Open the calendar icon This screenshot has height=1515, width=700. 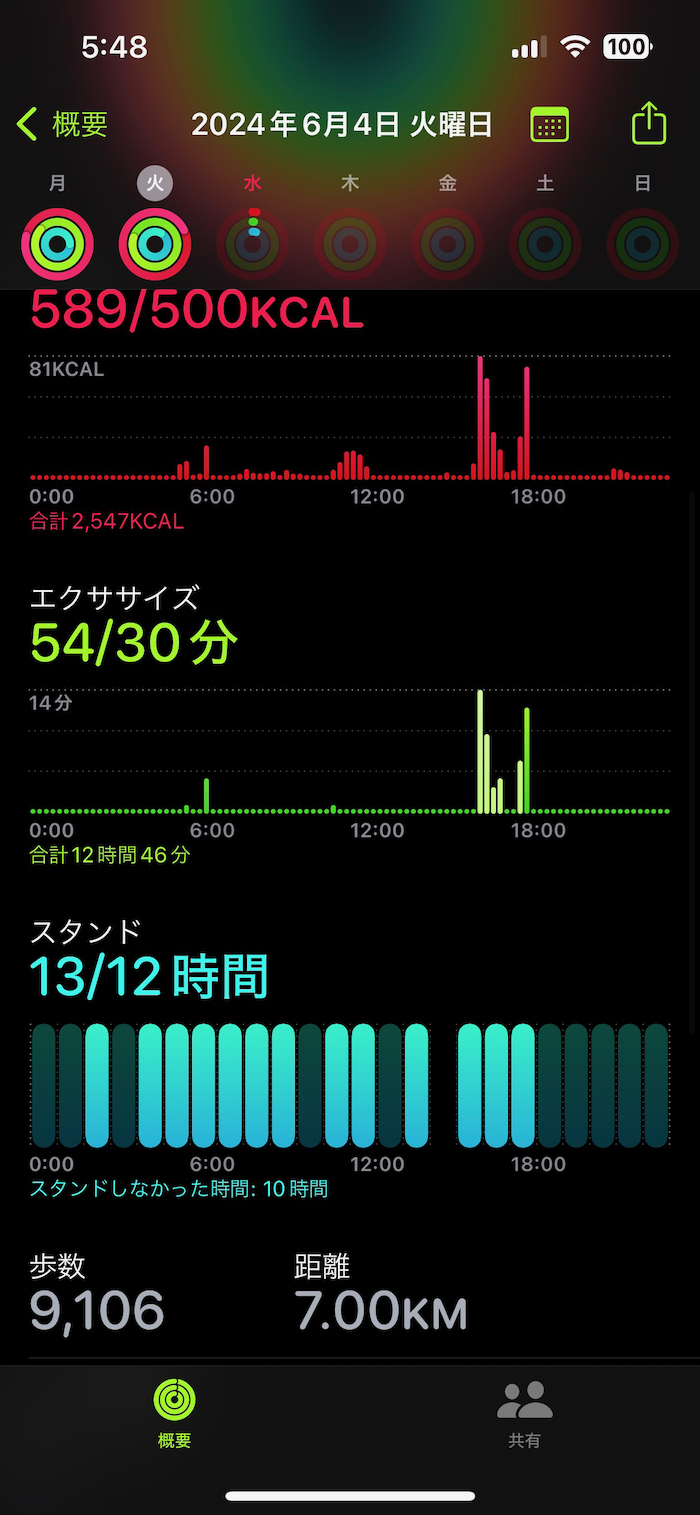click(549, 125)
